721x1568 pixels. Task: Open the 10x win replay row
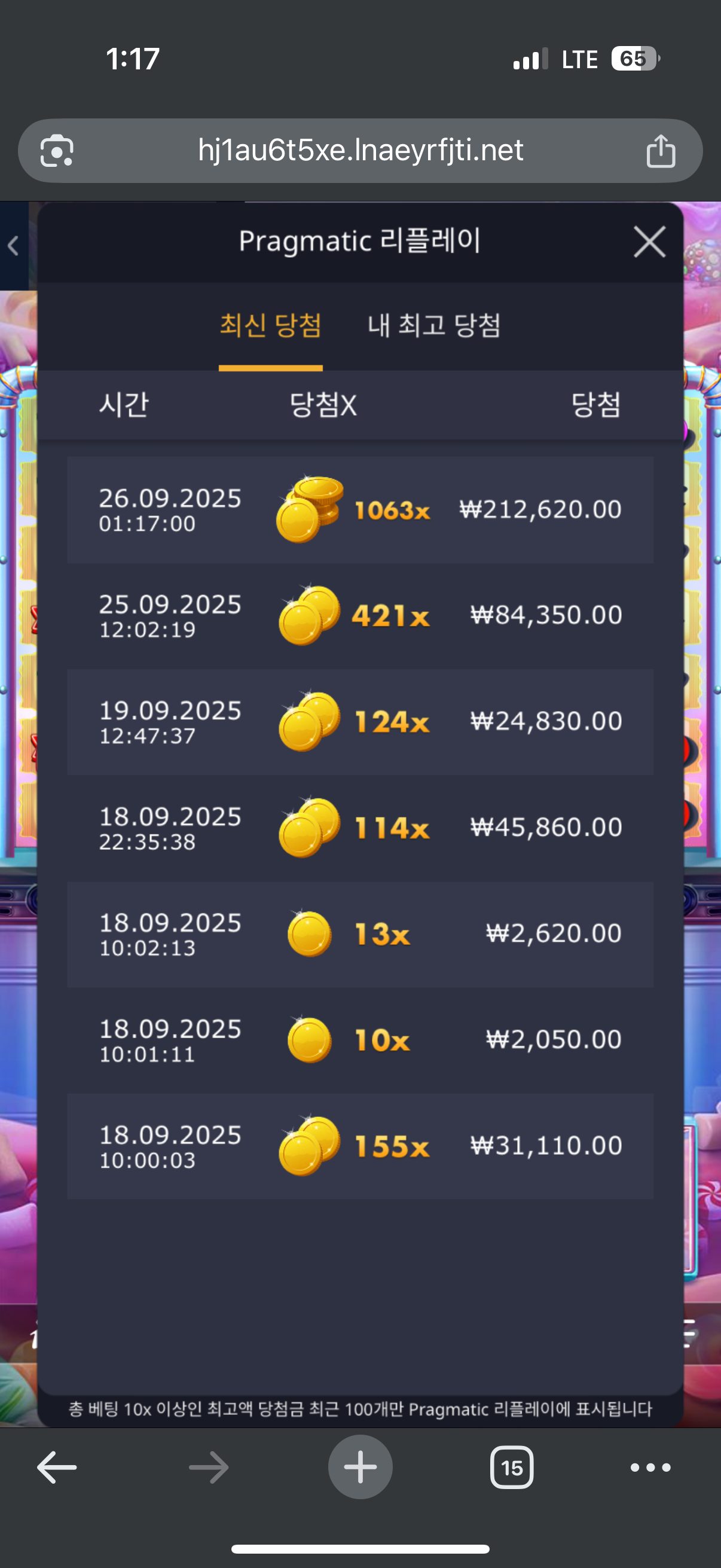tap(360, 1039)
